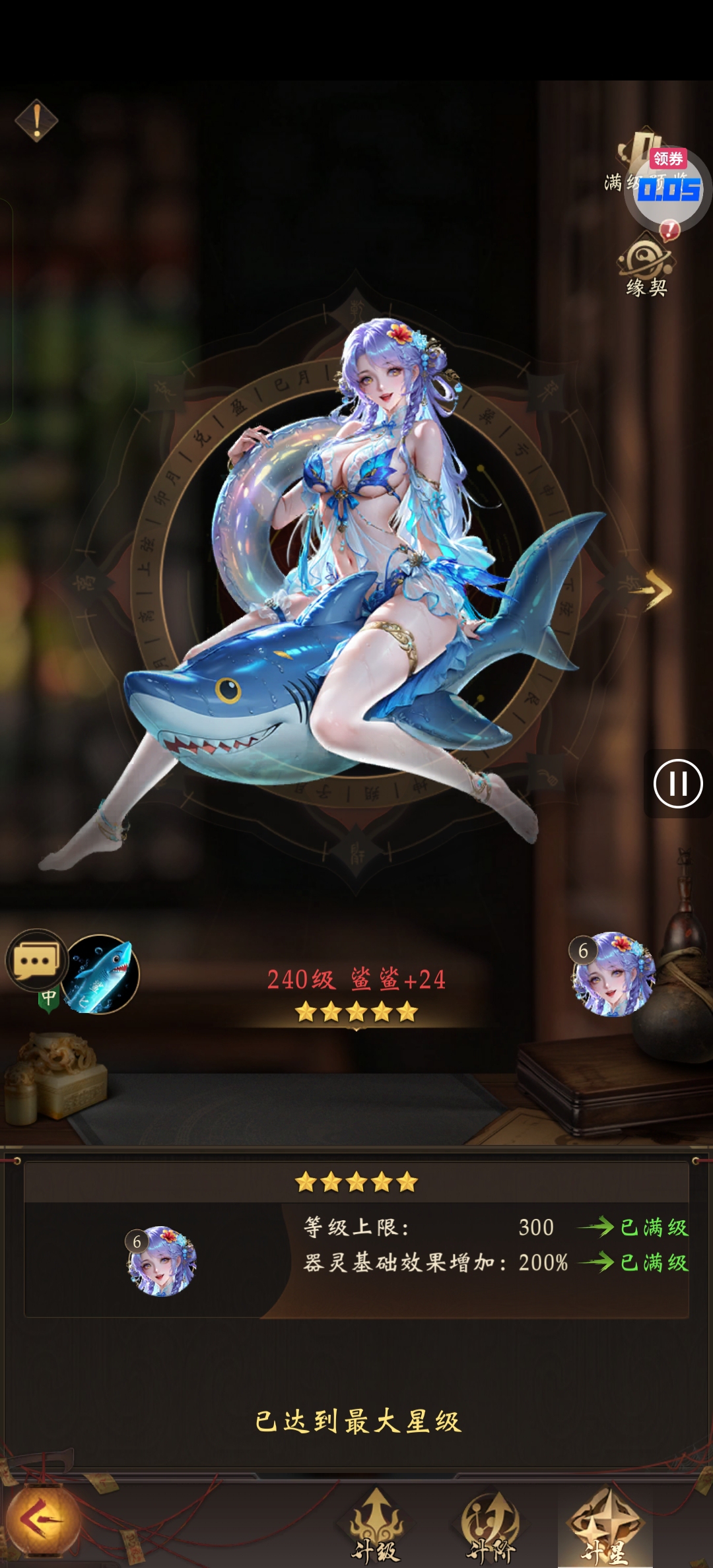713x1568 pixels.
Task: Tap the shark spirit avatar
Action: [x=102, y=974]
